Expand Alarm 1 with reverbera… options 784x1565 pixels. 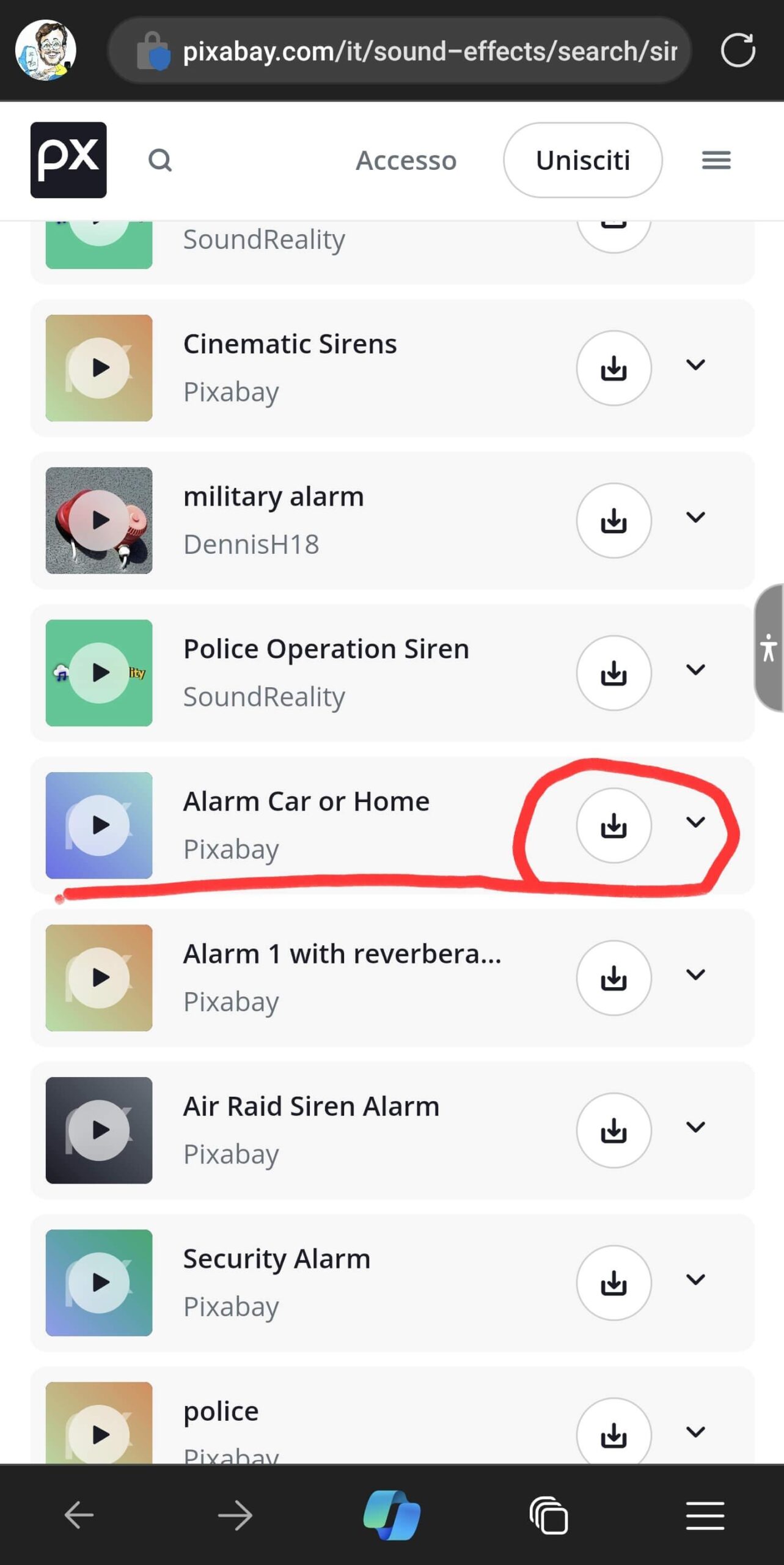pyautogui.click(x=695, y=974)
